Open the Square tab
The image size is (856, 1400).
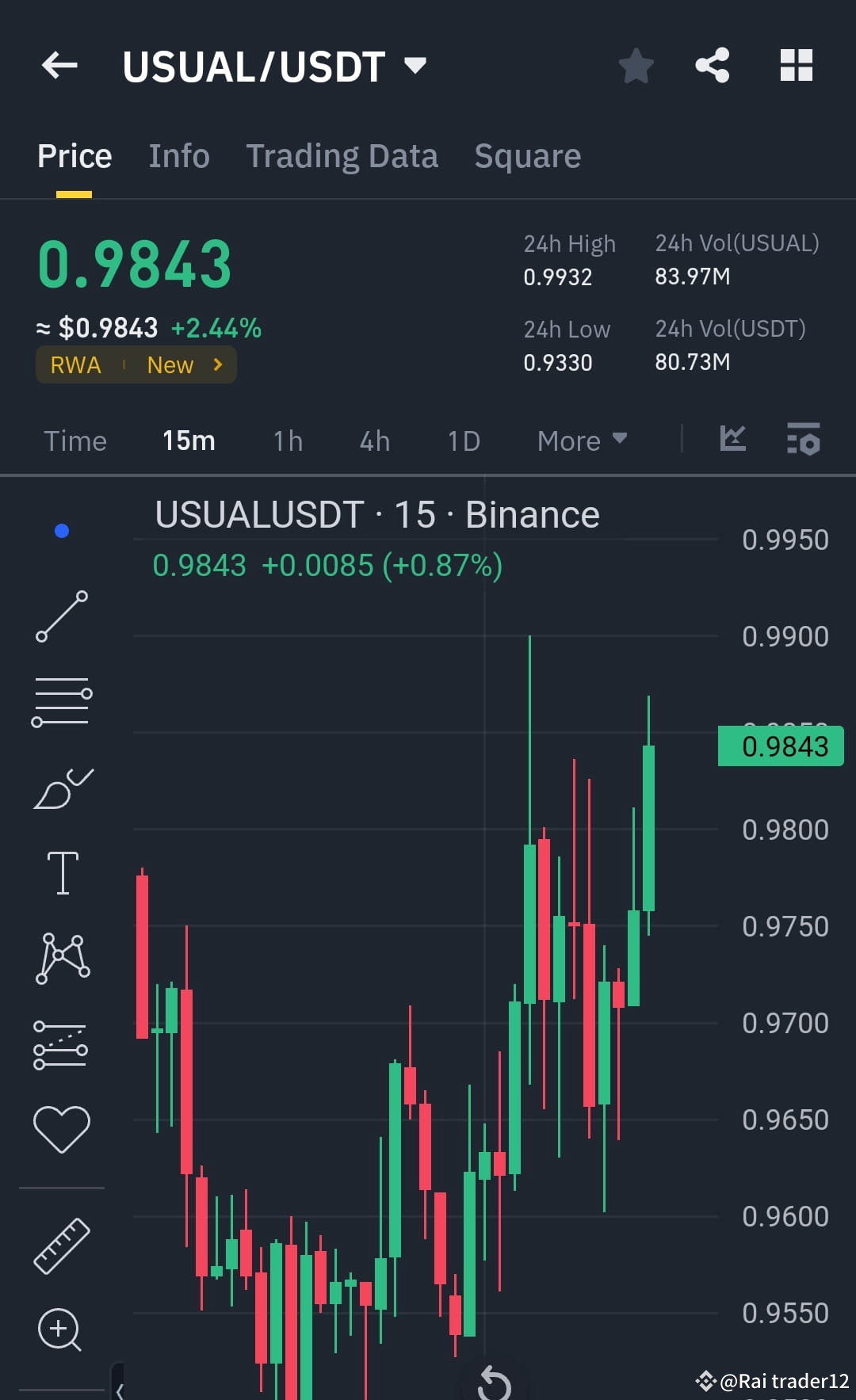527,155
